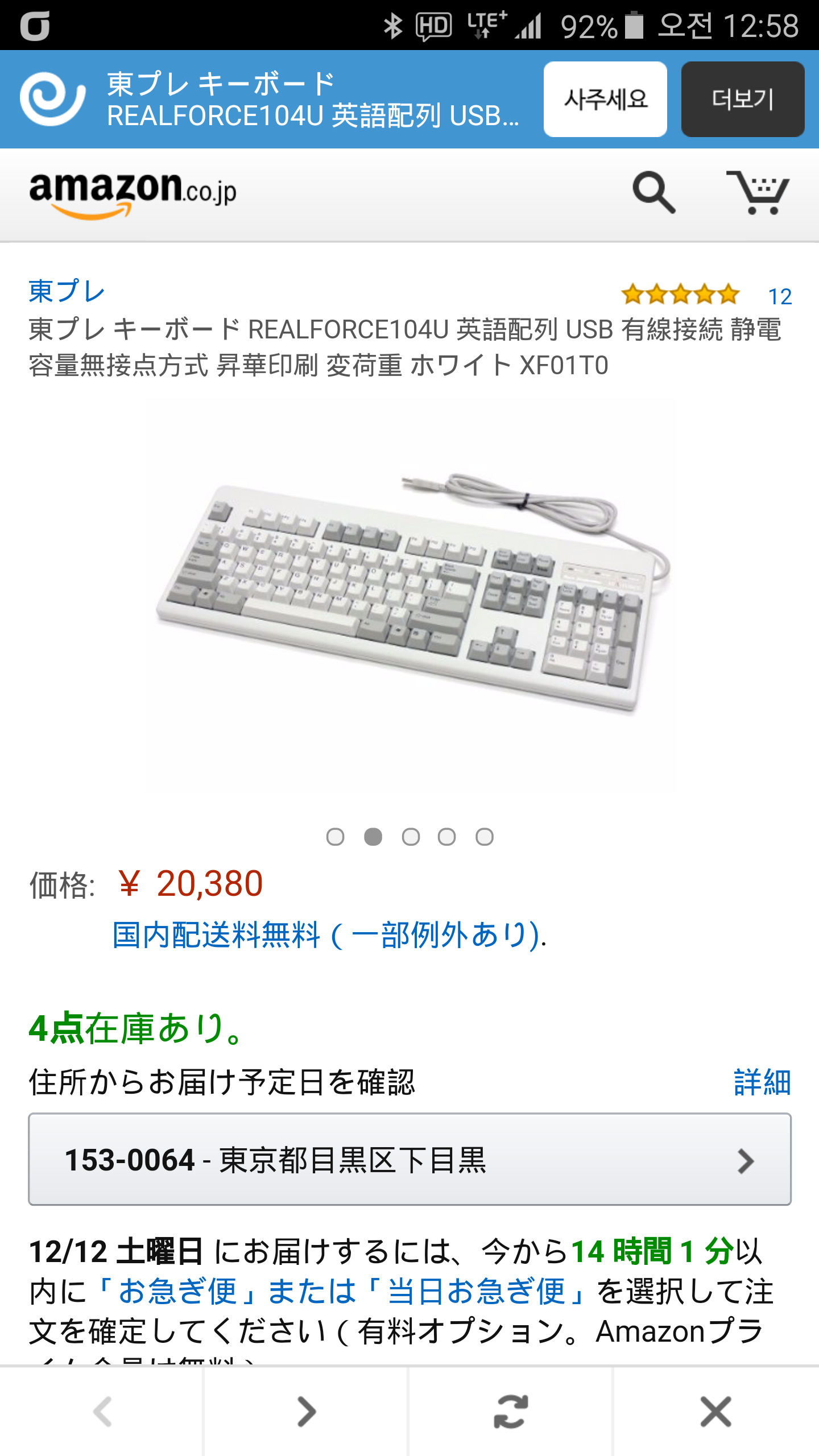The image size is (819, 1456).
Task: Close the in-app browser
Action: point(715,1412)
